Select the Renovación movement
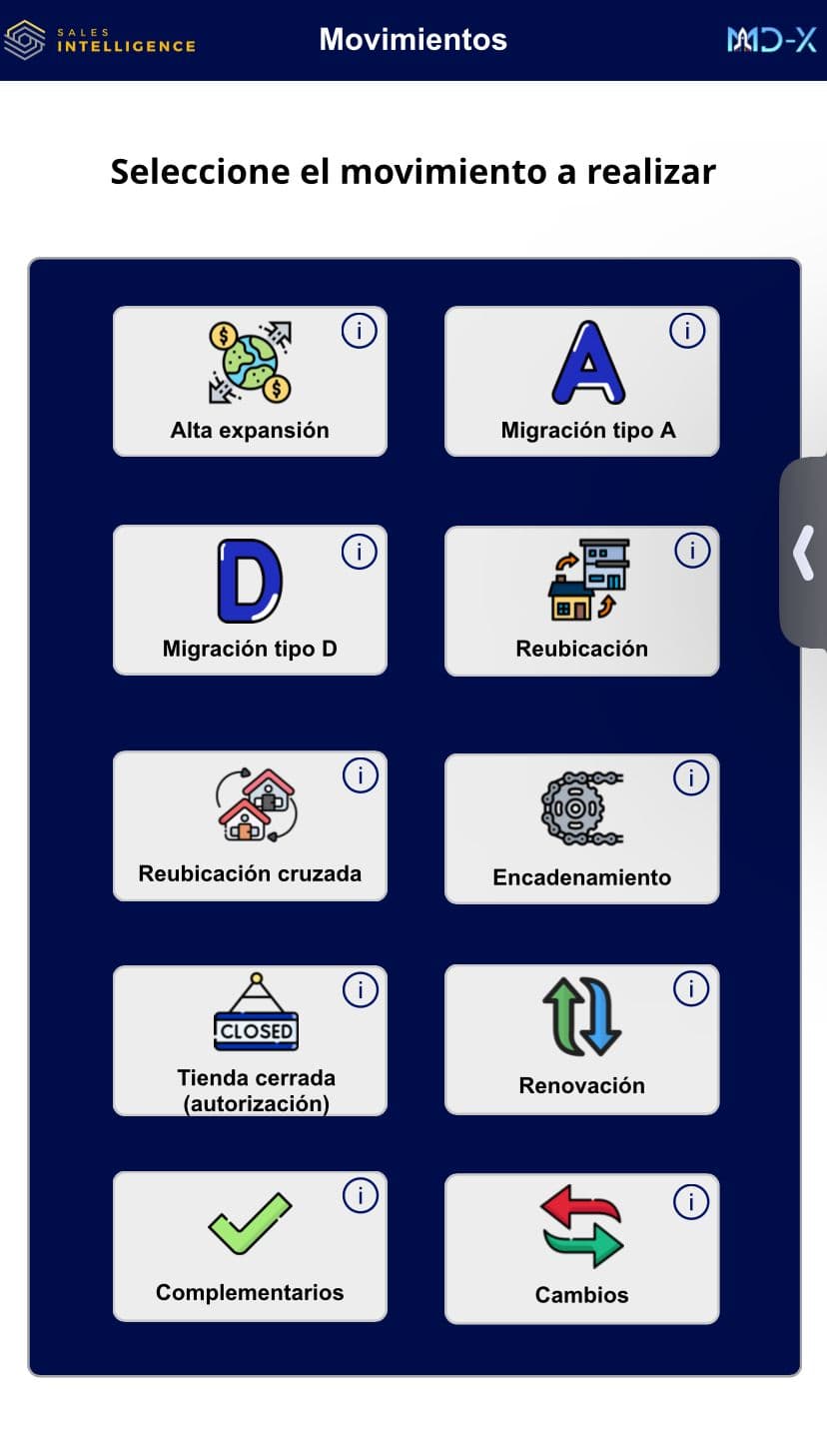This screenshot has height=1456, width=827. click(581, 1039)
